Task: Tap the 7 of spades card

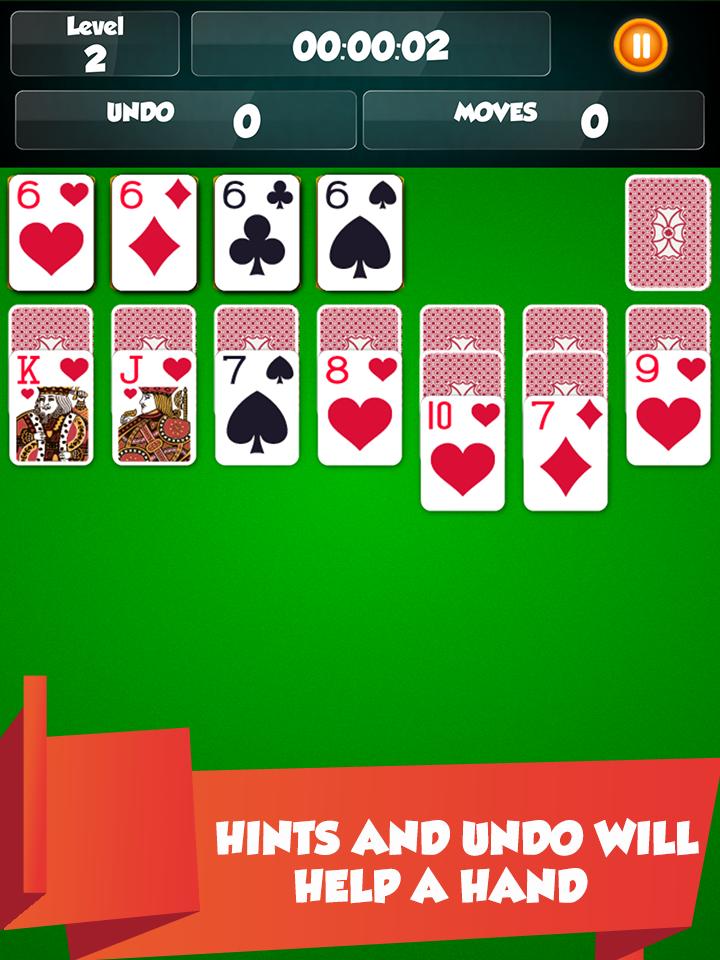Action: [x=257, y=410]
